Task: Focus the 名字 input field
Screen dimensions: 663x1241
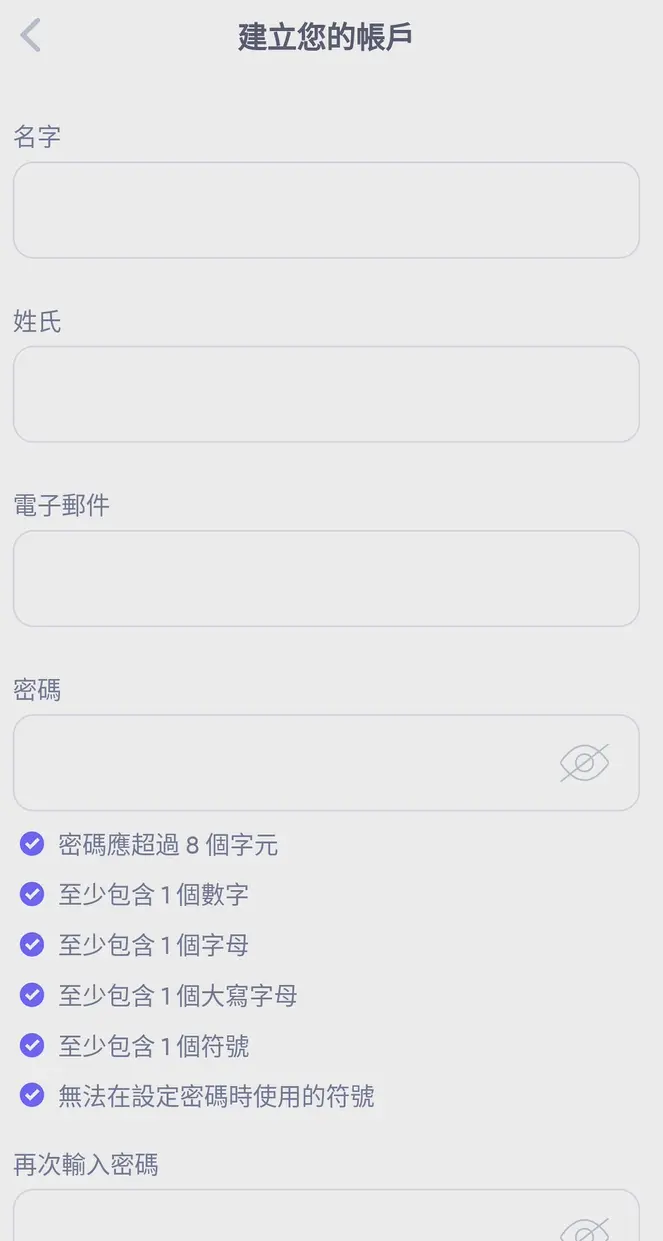Action: tap(326, 210)
